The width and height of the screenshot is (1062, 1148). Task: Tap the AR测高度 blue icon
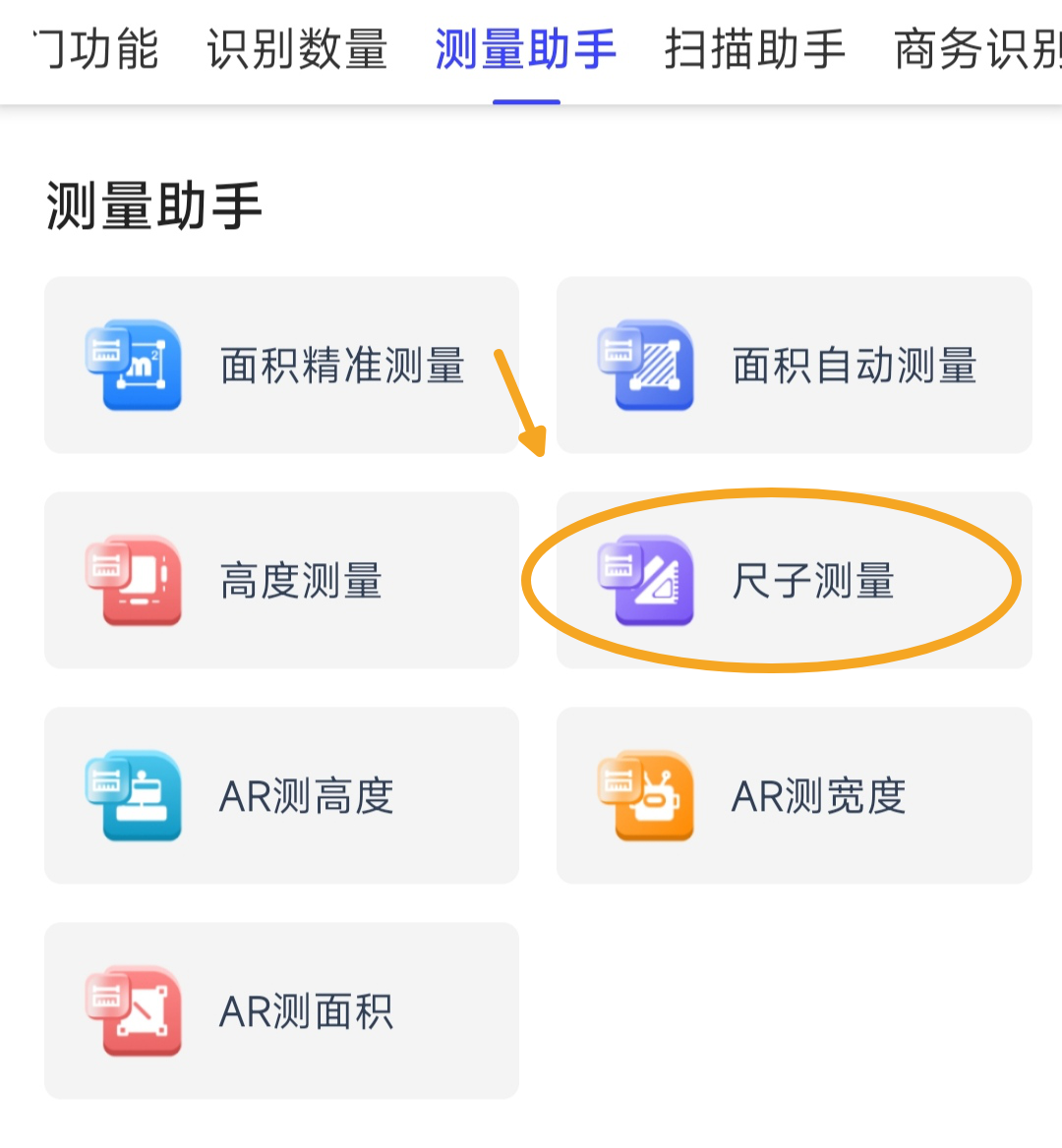pyautogui.click(x=138, y=795)
